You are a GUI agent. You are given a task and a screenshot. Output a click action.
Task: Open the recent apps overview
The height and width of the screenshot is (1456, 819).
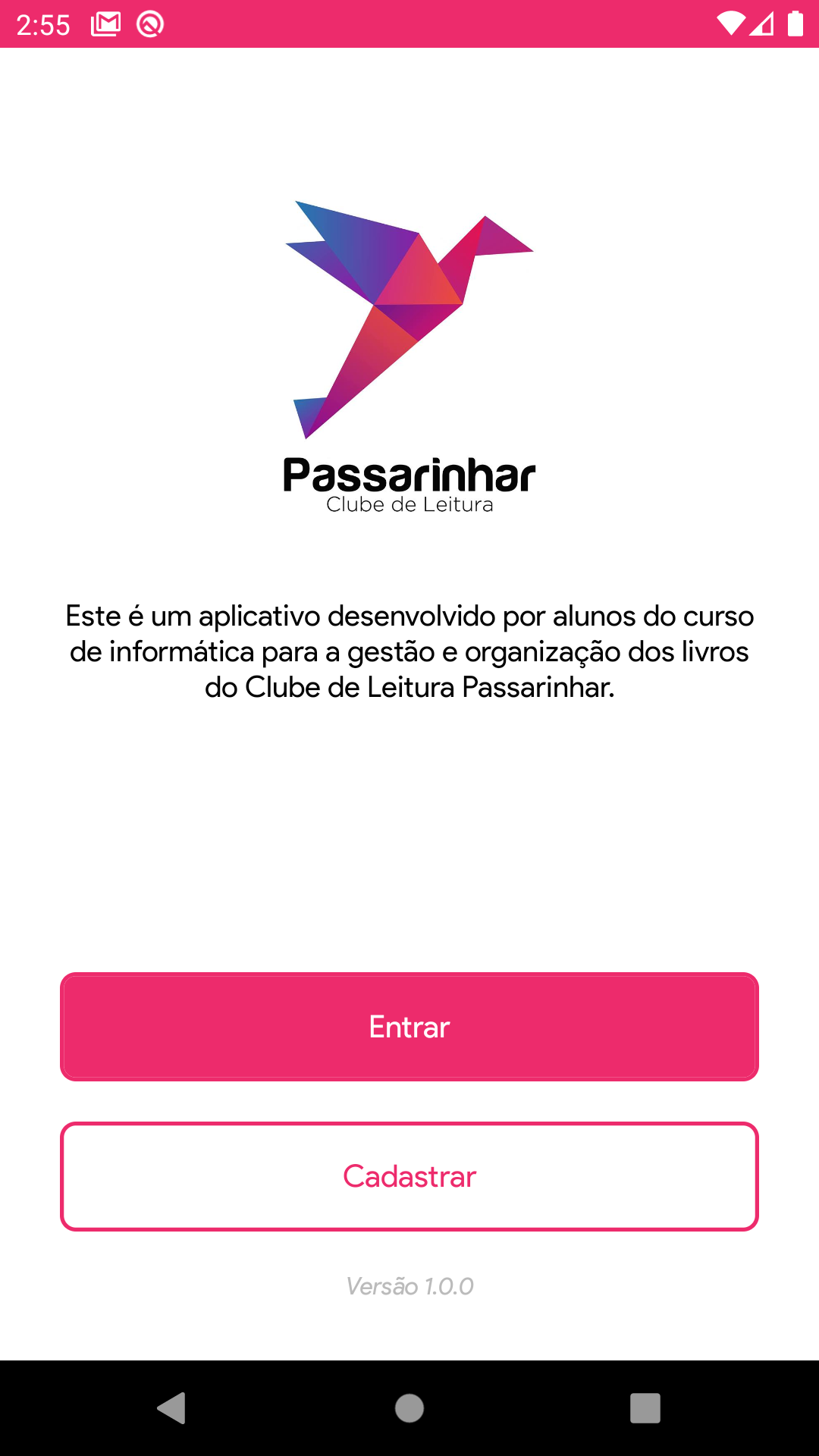point(645,1408)
